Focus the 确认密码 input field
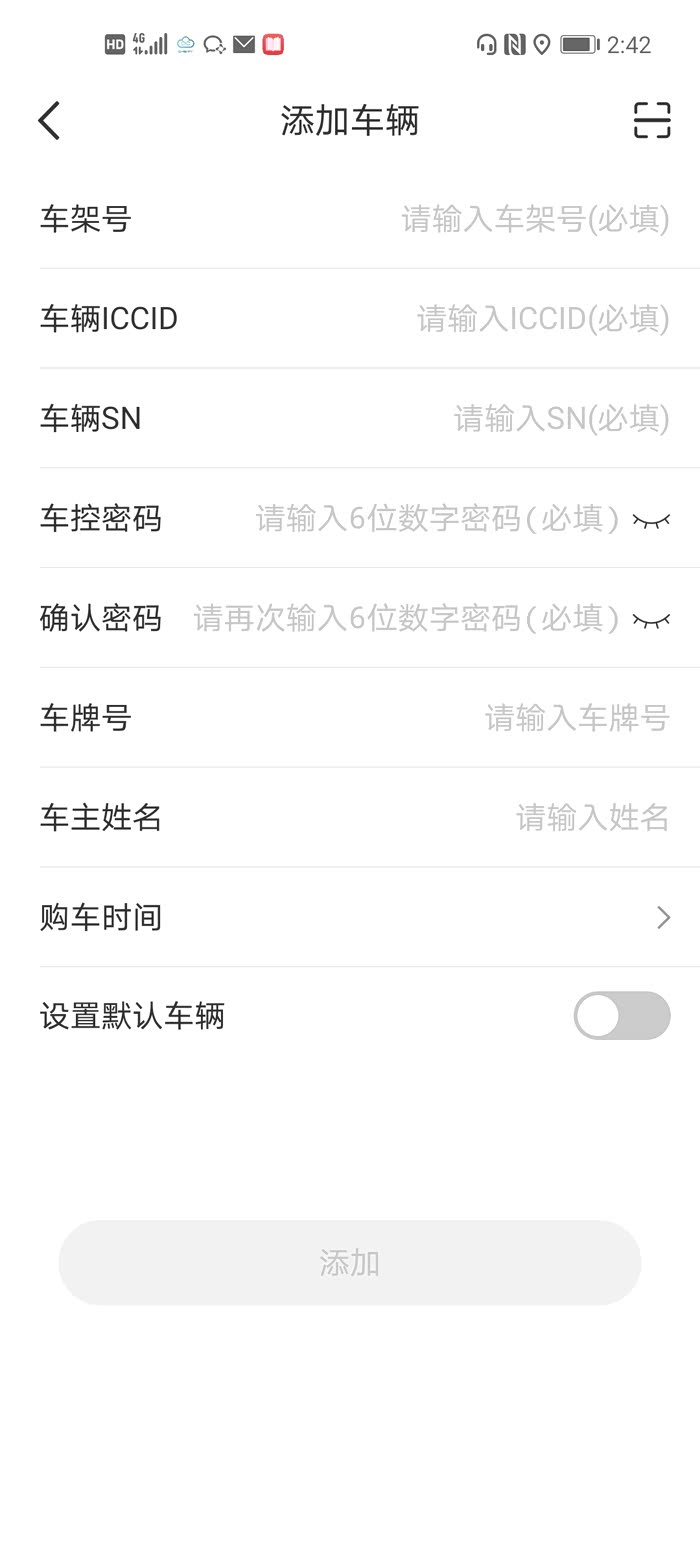Screen dimensions: 700x1555 [x=406, y=619]
